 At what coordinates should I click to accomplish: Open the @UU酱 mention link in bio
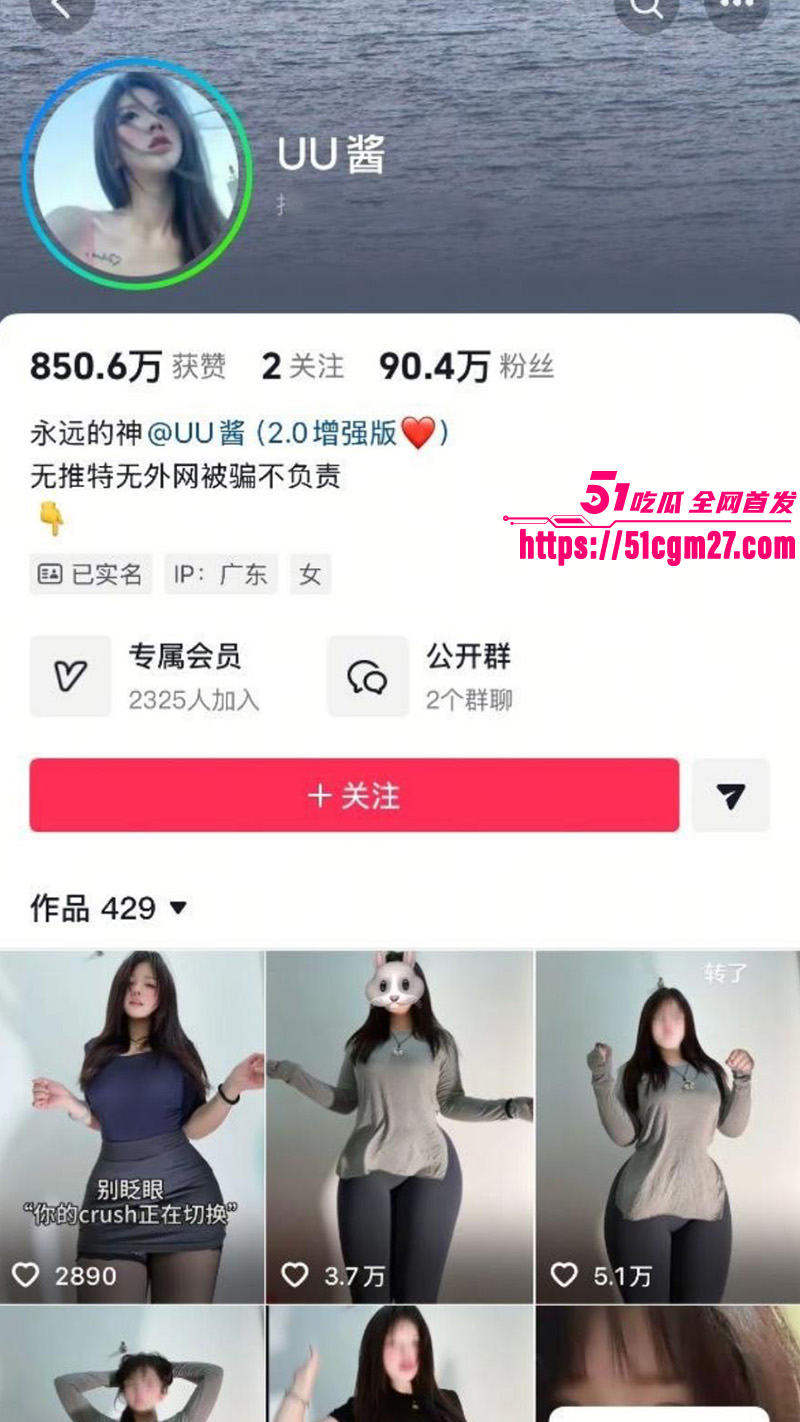[x=196, y=434]
